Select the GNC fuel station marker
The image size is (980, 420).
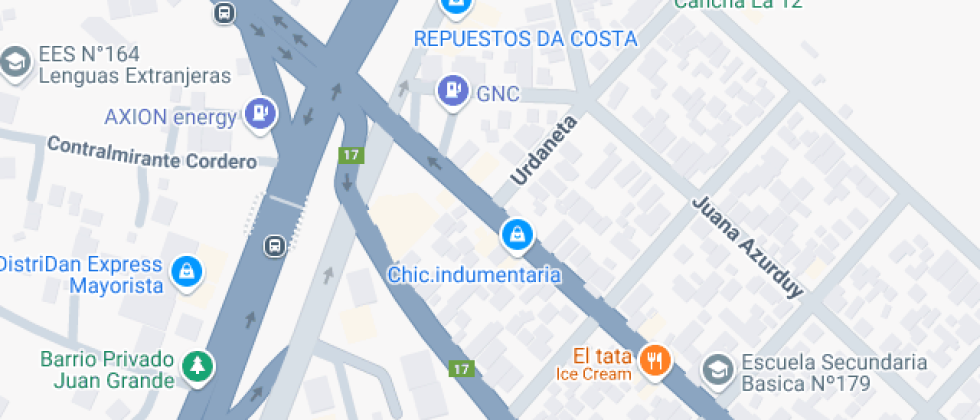pyautogui.click(x=453, y=91)
